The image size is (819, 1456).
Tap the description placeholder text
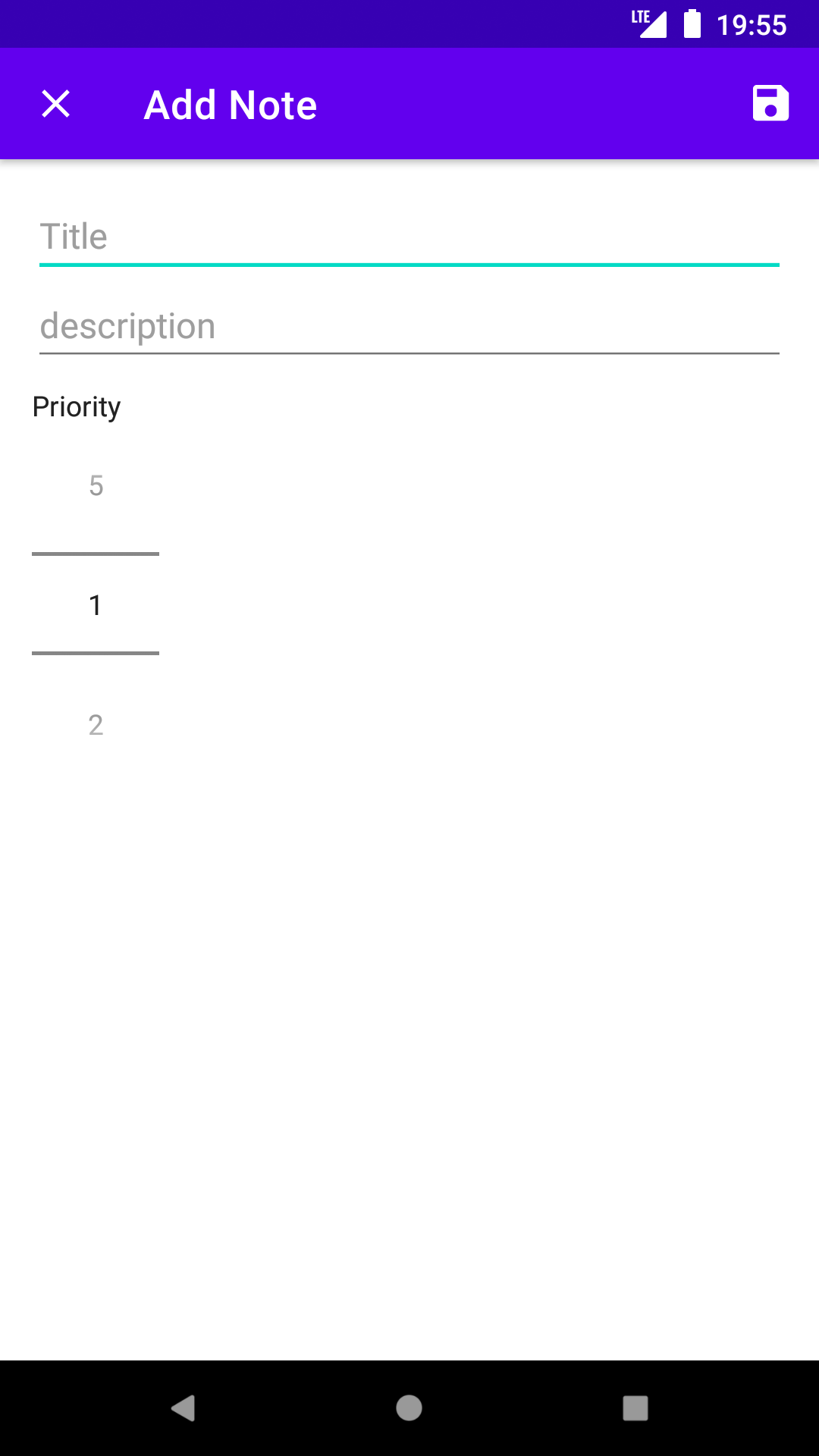[127, 326]
